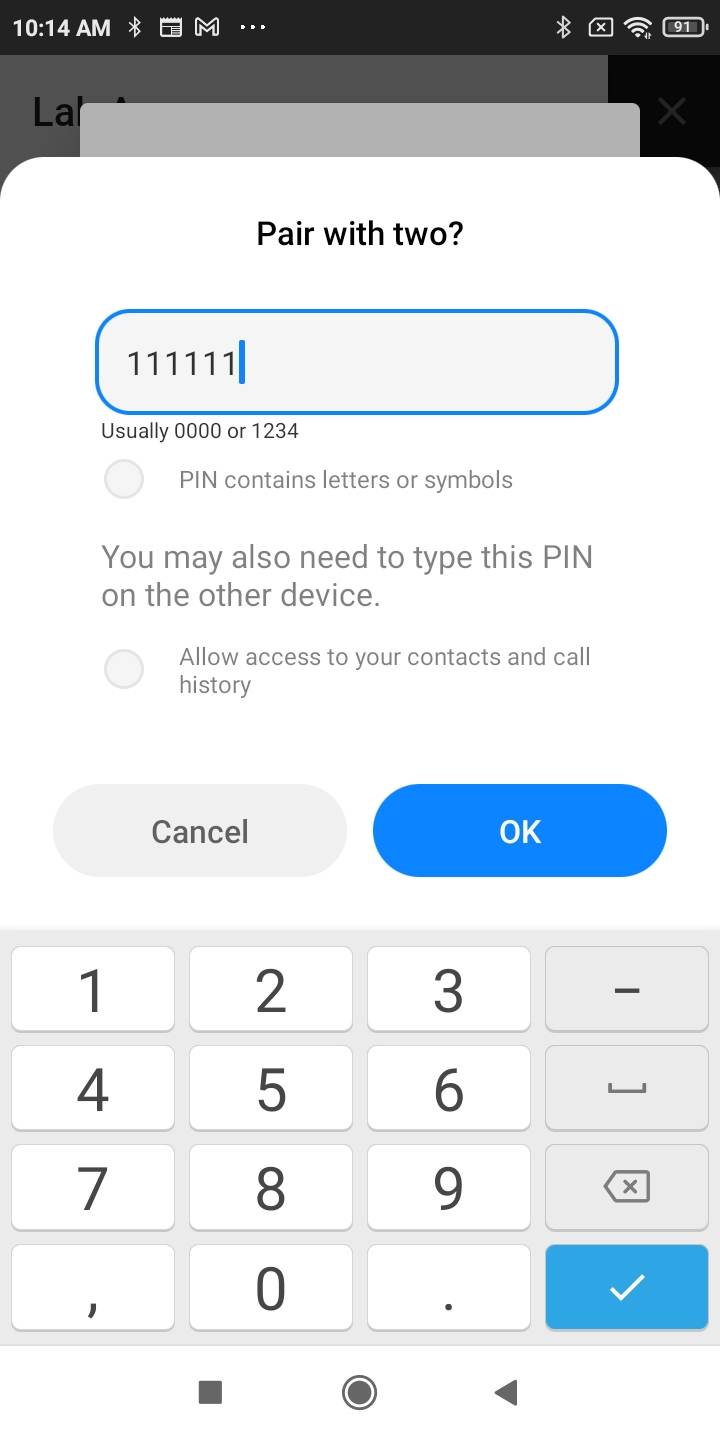720x1440 pixels.
Task: Go back using the navigation bar
Action: click(x=506, y=1392)
